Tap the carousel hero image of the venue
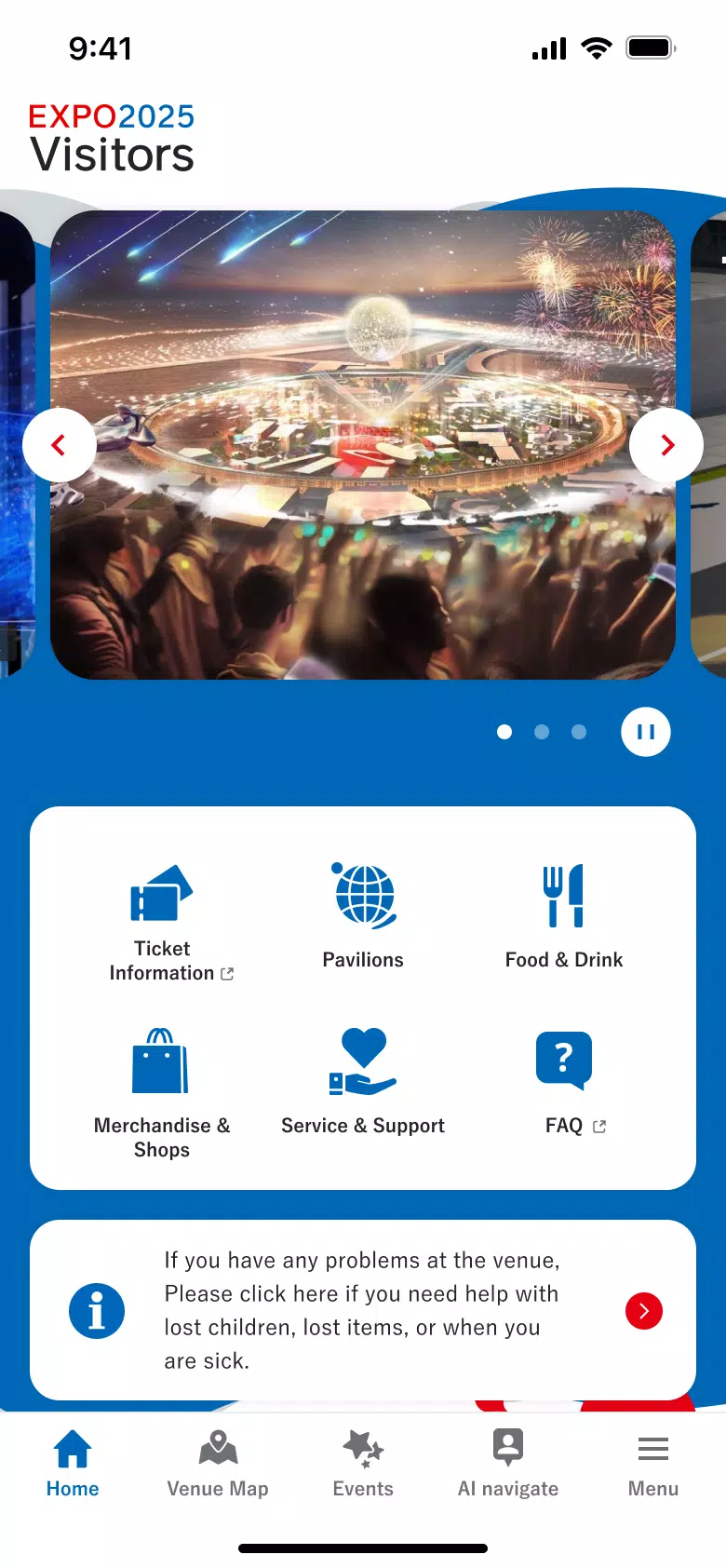The height and width of the screenshot is (1568, 726). tap(362, 445)
